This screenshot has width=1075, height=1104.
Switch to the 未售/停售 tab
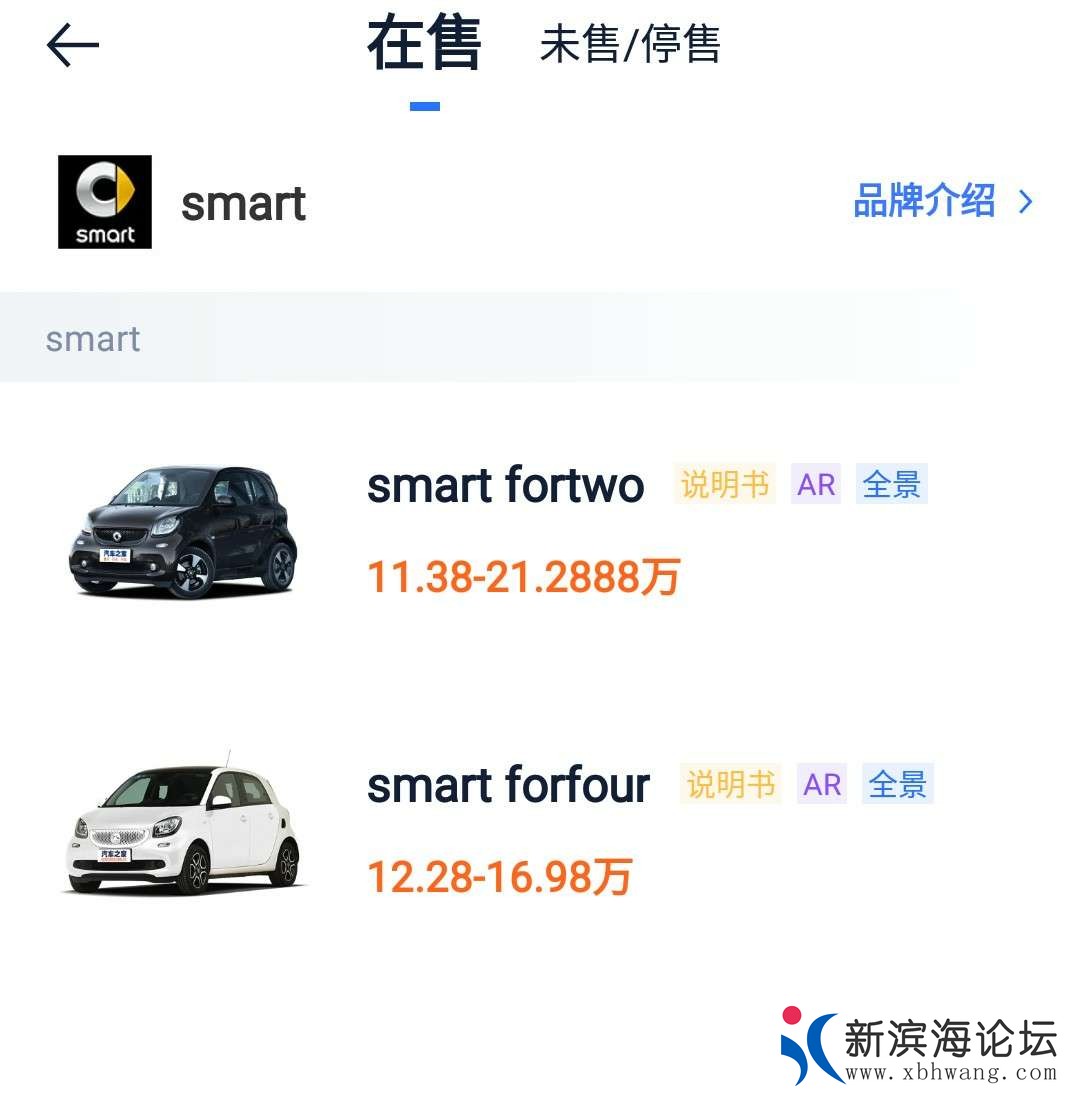click(630, 45)
